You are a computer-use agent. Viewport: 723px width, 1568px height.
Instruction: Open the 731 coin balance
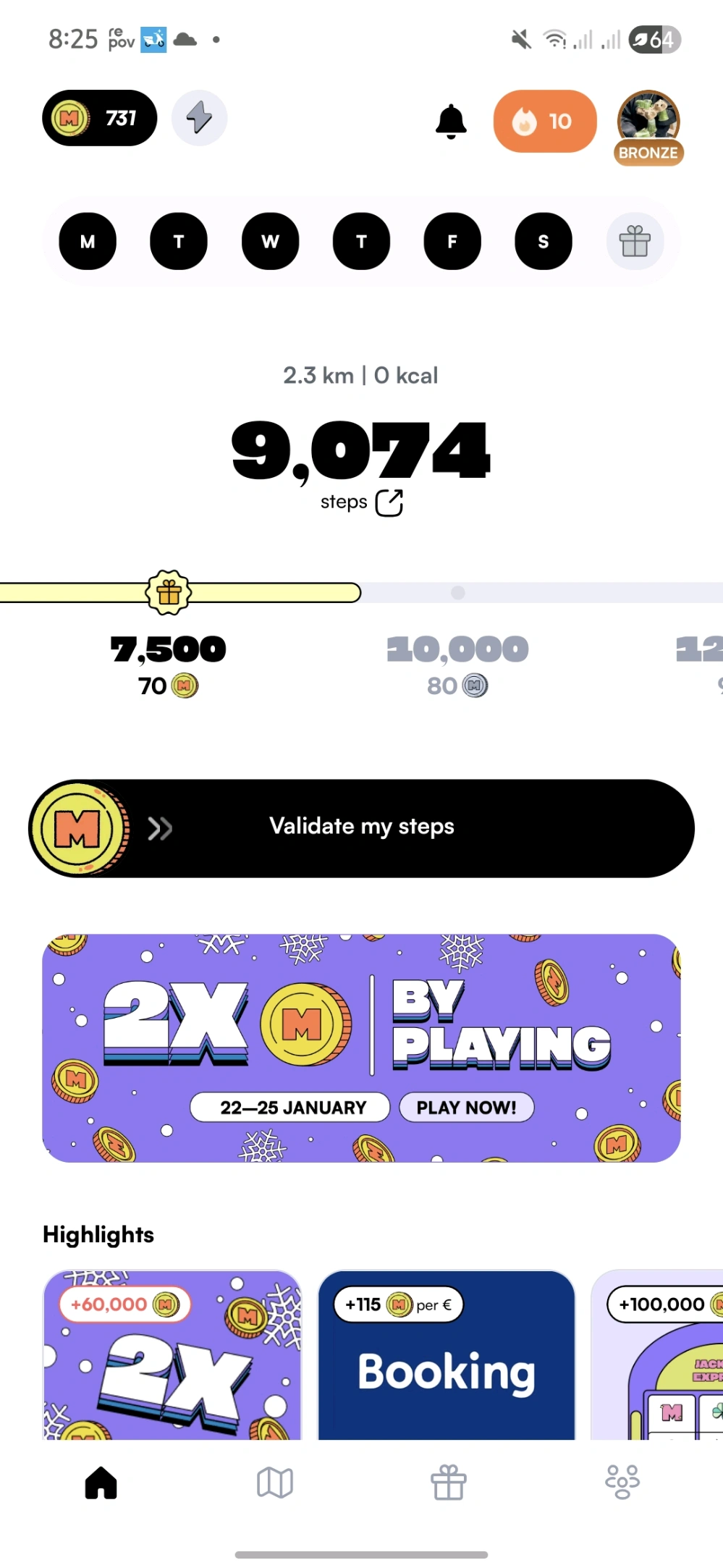point(99,118)
